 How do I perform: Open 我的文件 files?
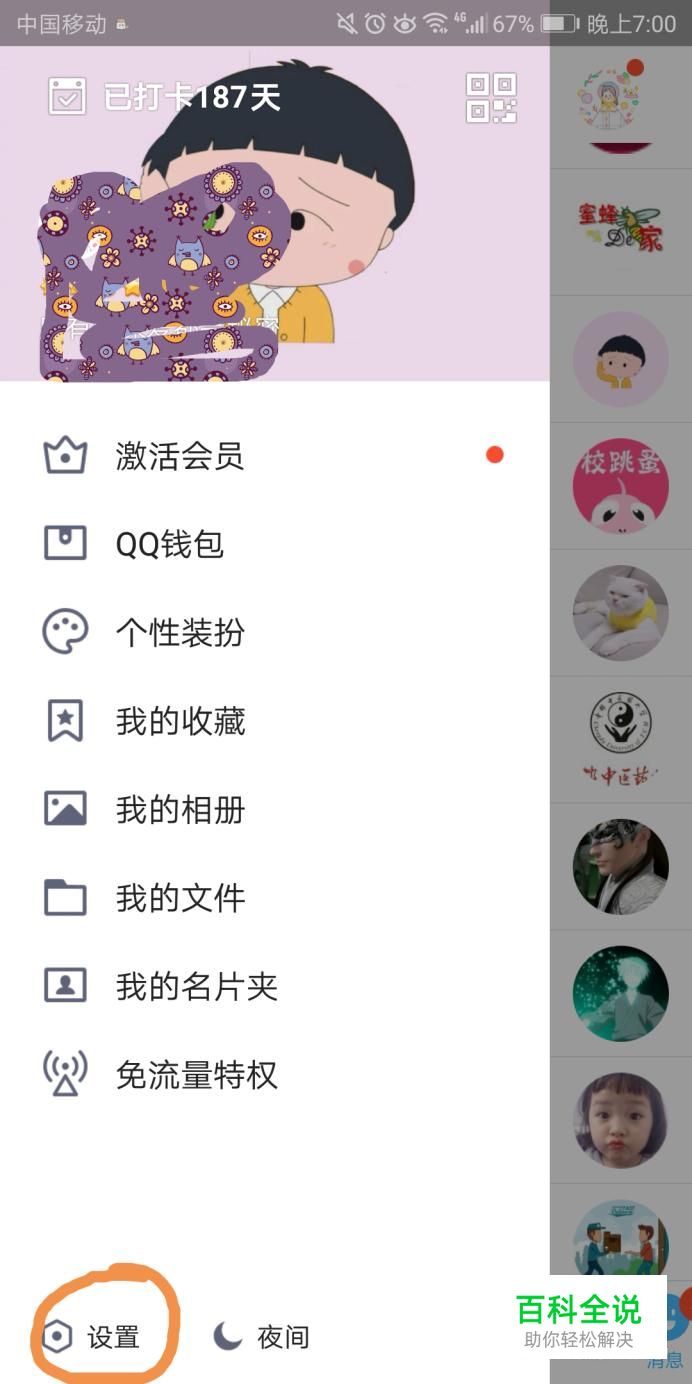(179, 898)
